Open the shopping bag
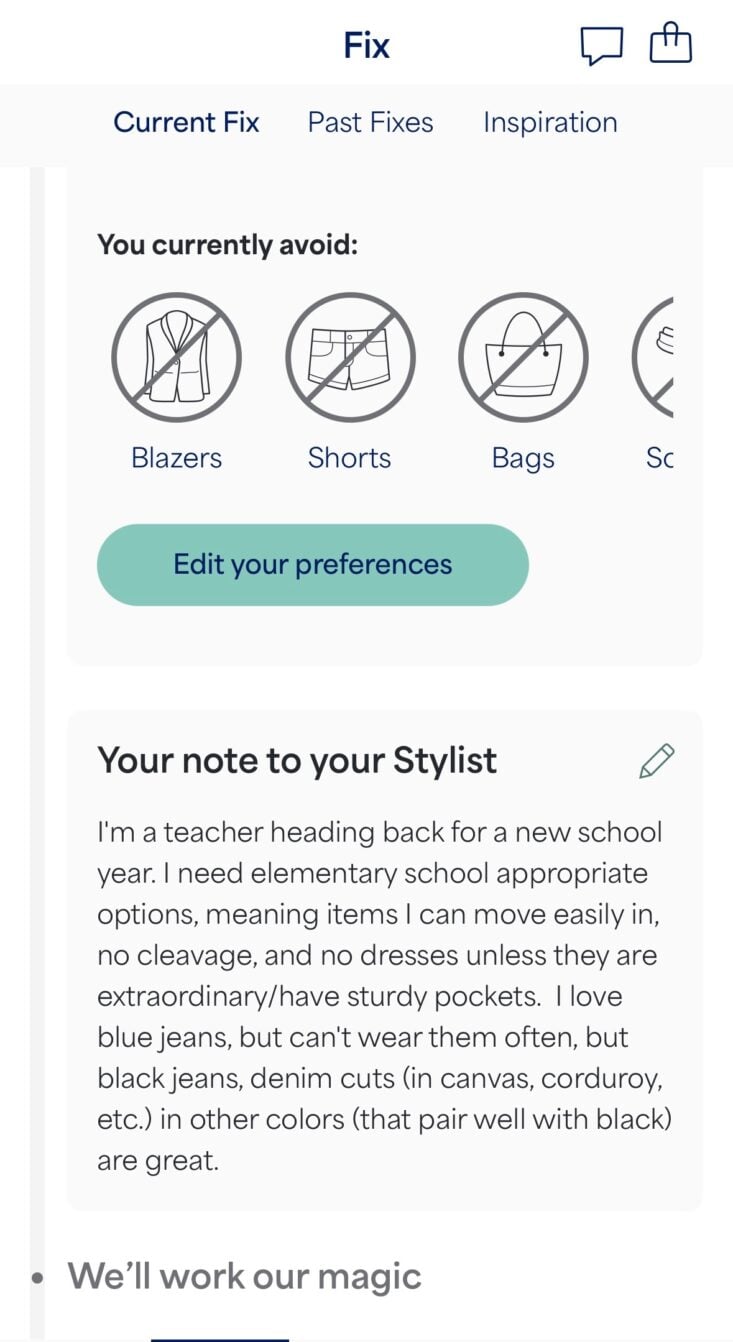The height and width of the screenshot is (1342, 733). [x=670, y=44]
